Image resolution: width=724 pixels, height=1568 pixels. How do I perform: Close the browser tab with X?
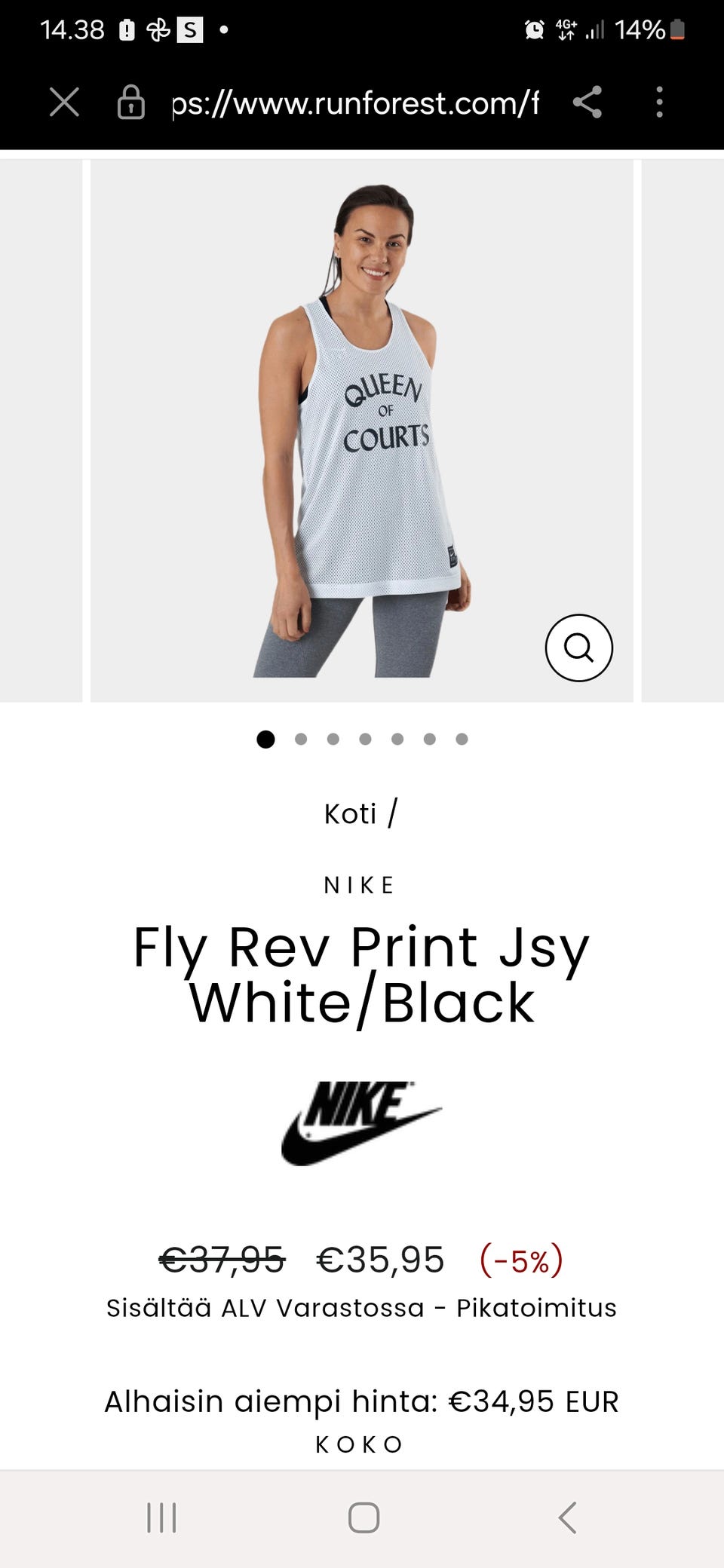point(64,102)
